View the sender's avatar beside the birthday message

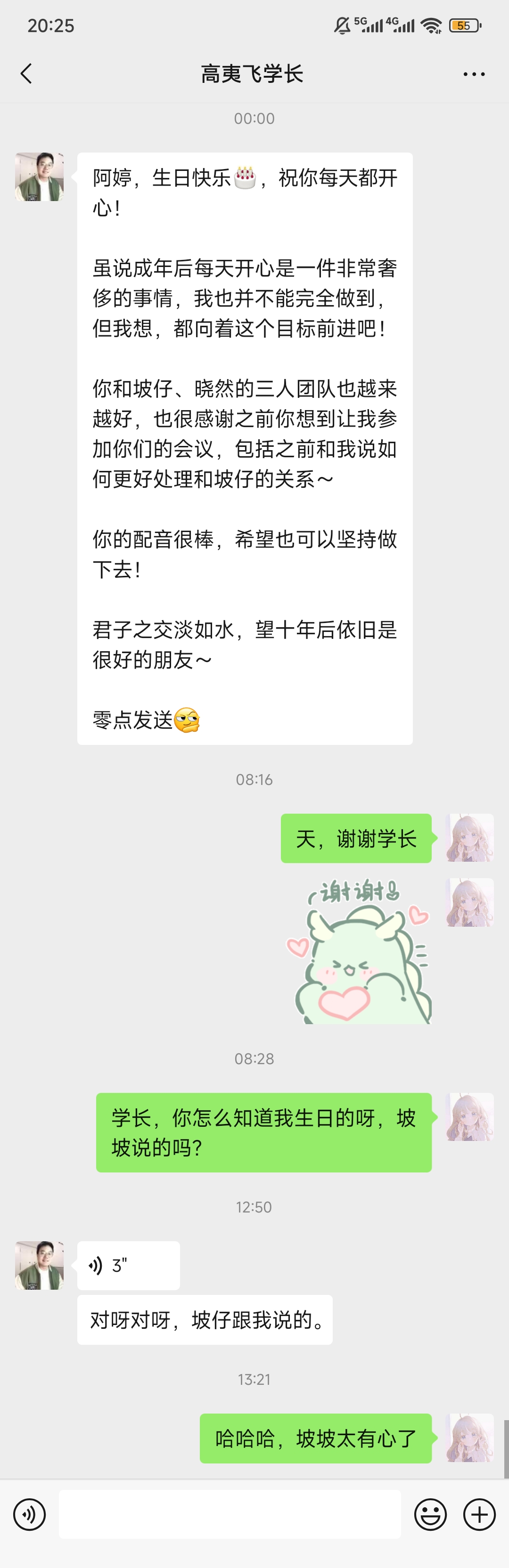[40, 177]
